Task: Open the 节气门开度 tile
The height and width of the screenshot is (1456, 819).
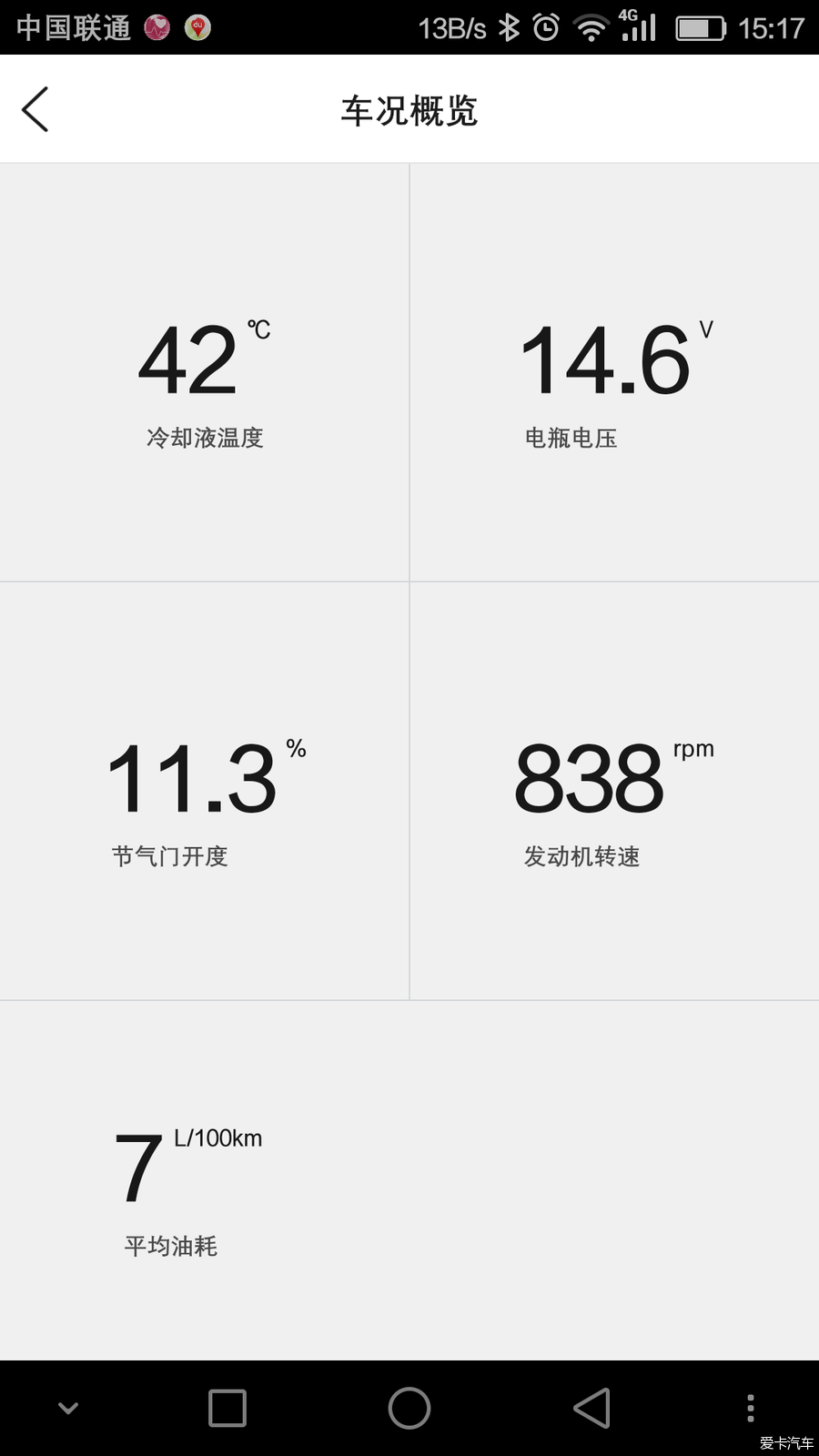Action: (204, 791)
